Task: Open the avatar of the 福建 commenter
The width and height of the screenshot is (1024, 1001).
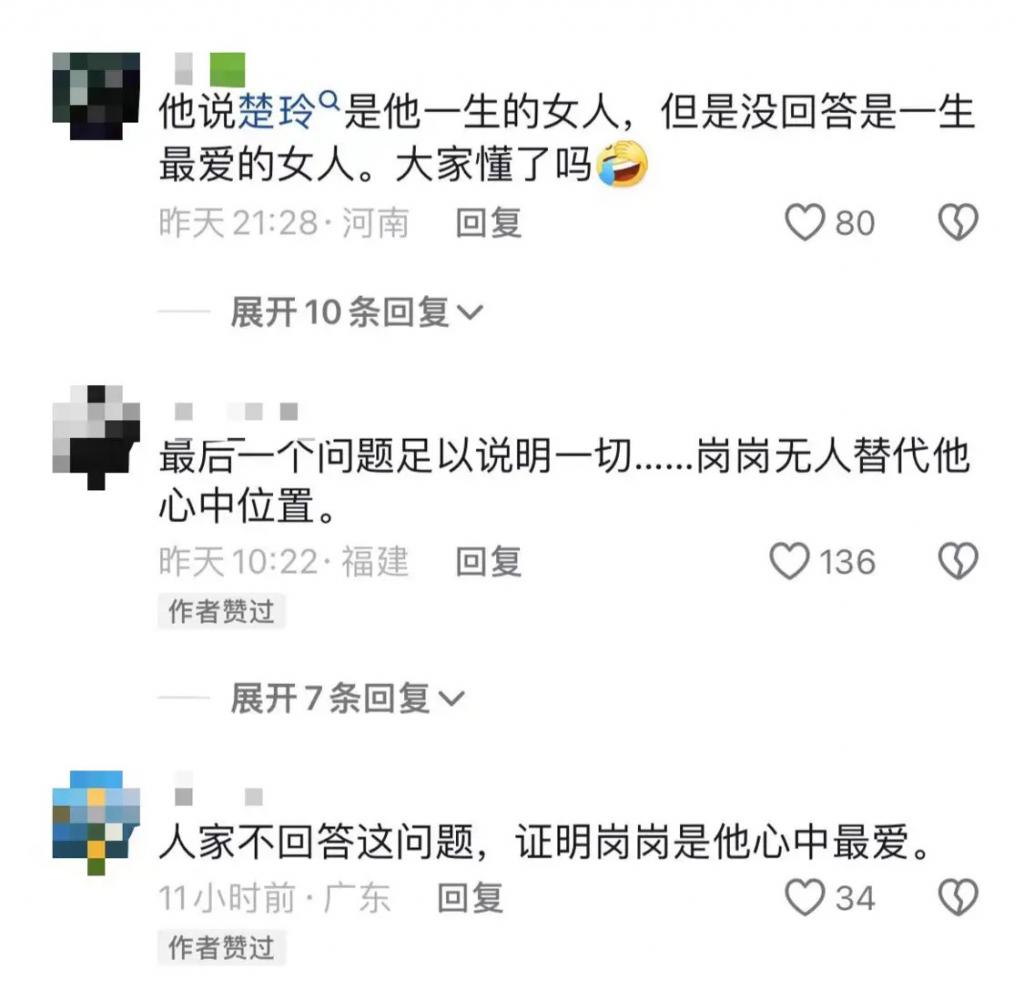Action: pyautogui.click(x=96, y=434)
